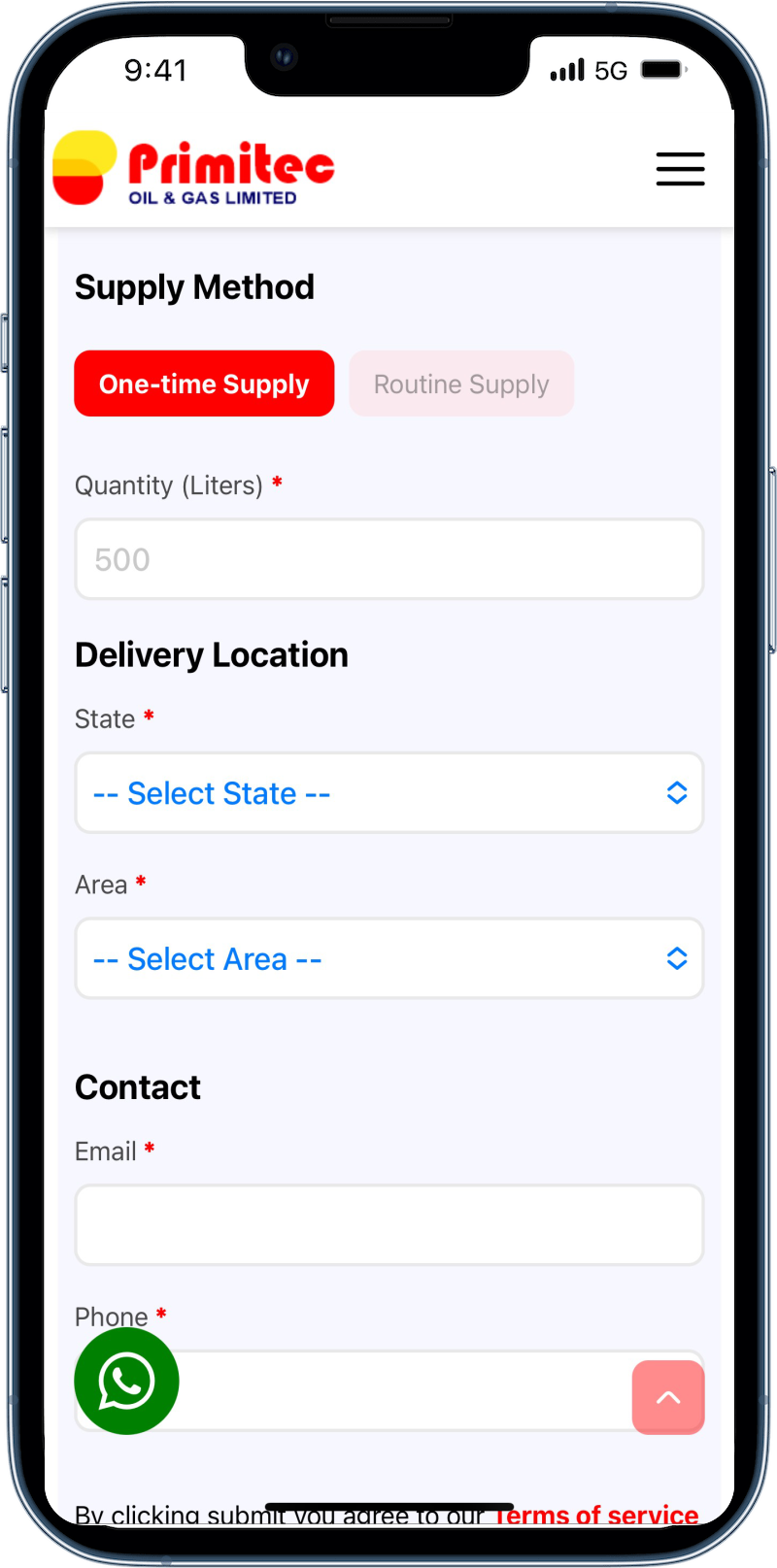The image size is (777, 1568).
Task: Tap the Primitec logo to go home
Action: 194,169
